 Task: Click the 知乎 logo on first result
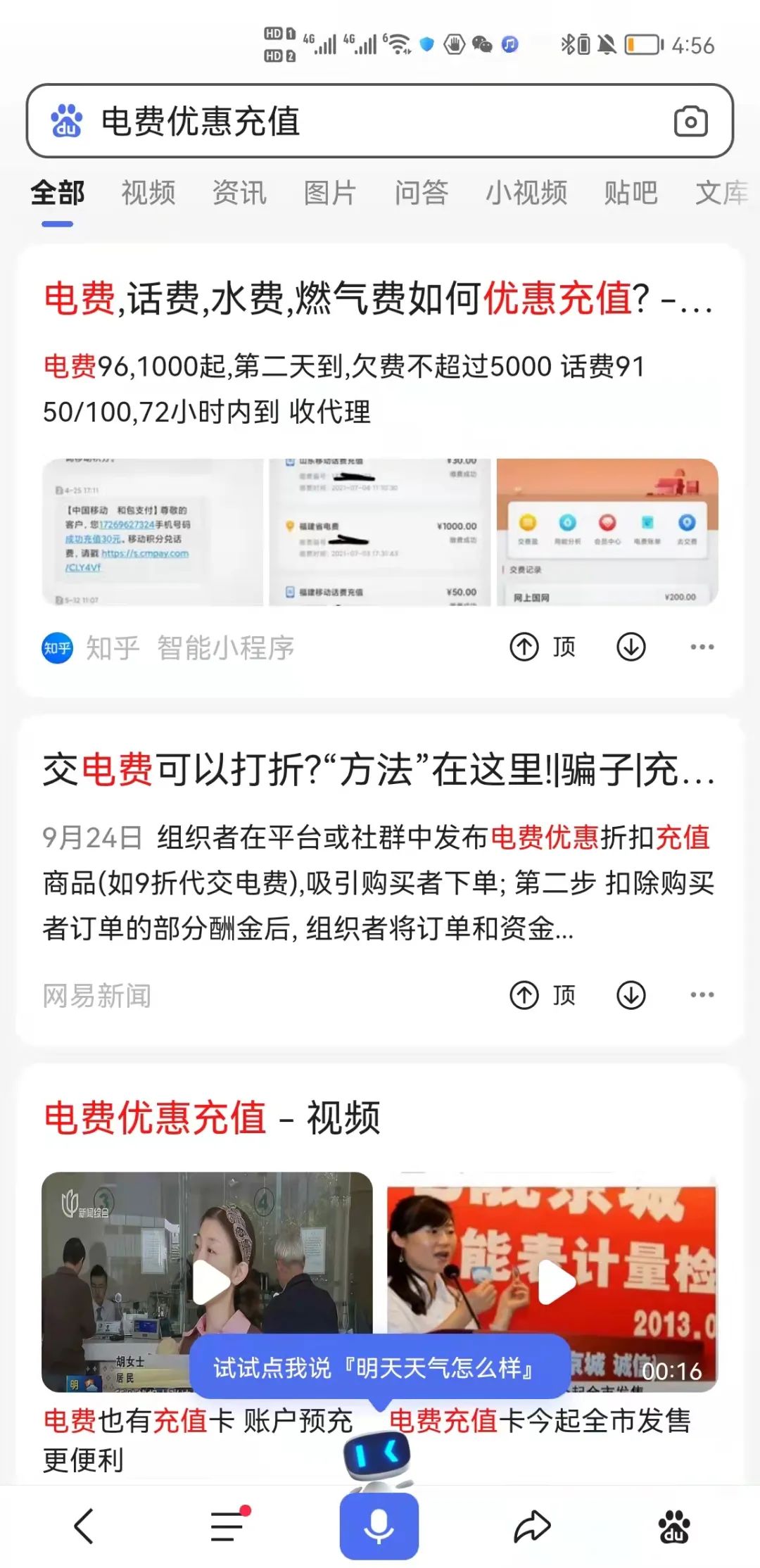(58, 648)
